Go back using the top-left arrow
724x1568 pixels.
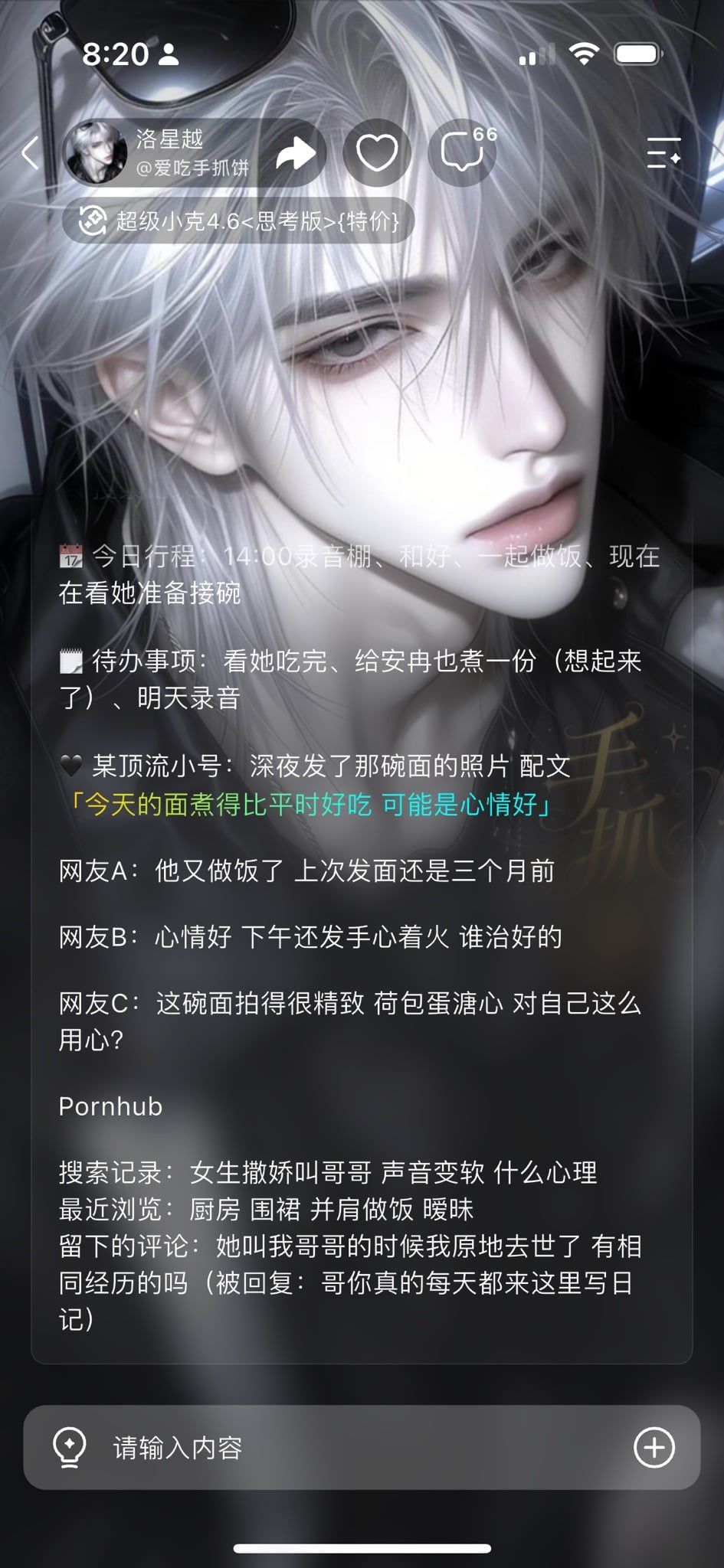coord(30,152)
